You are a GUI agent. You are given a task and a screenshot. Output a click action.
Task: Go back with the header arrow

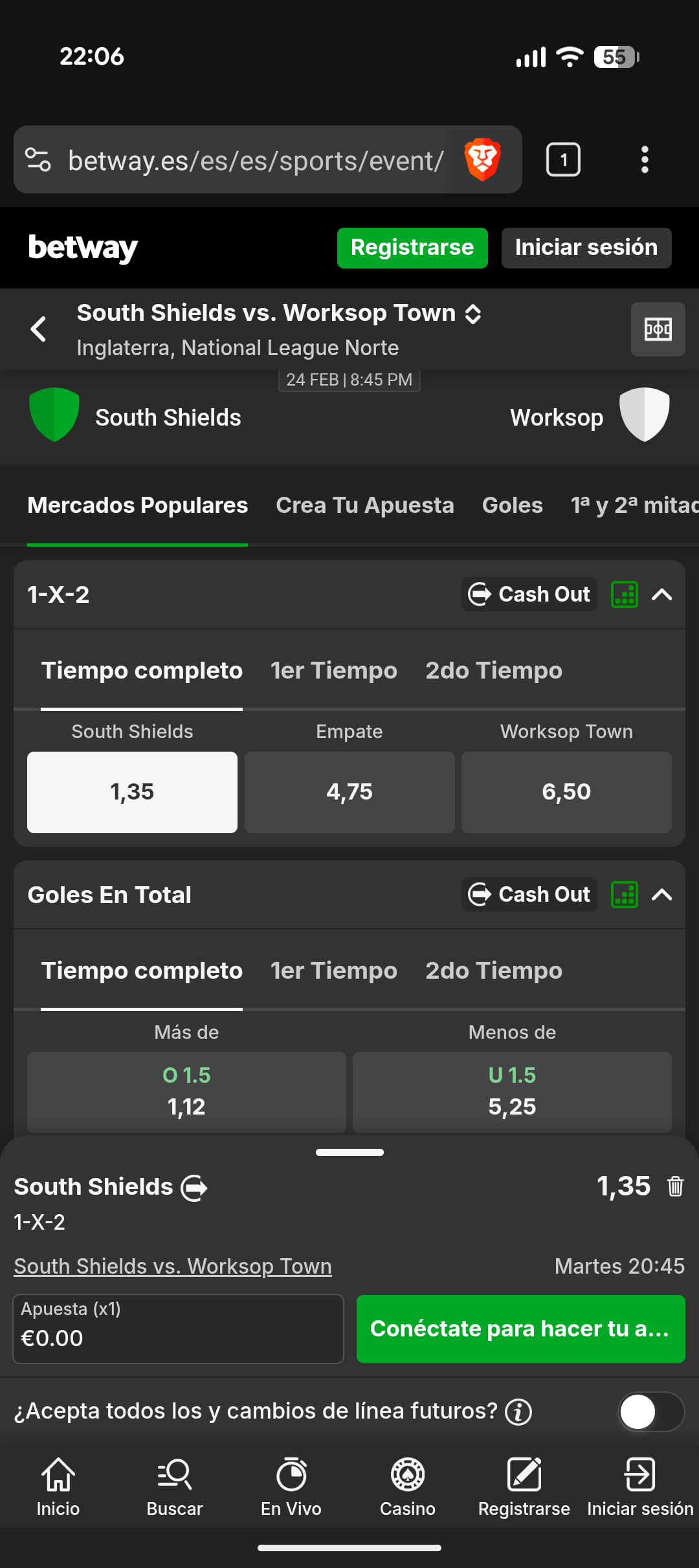click(39, 329)
